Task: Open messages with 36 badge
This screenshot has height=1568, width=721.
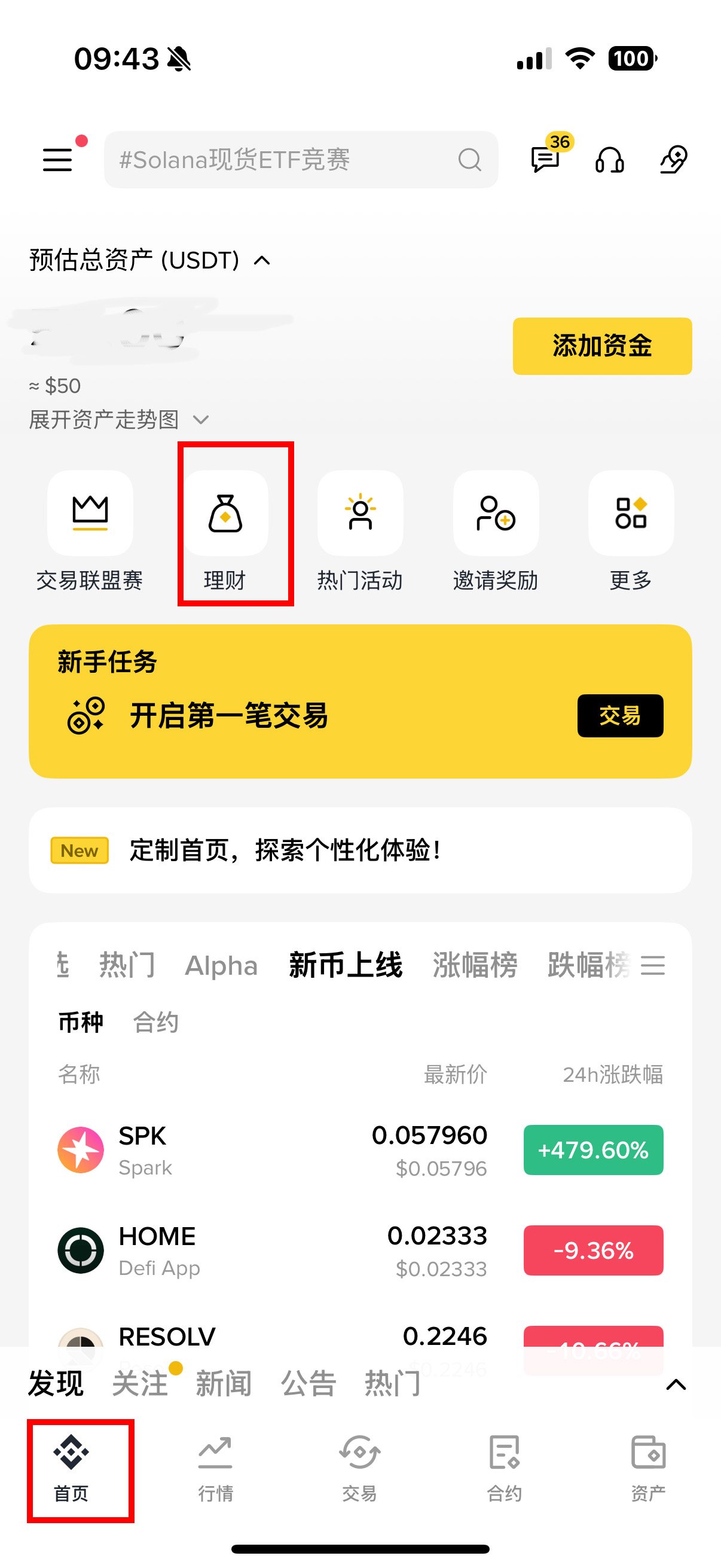Action: pos(545,160)
